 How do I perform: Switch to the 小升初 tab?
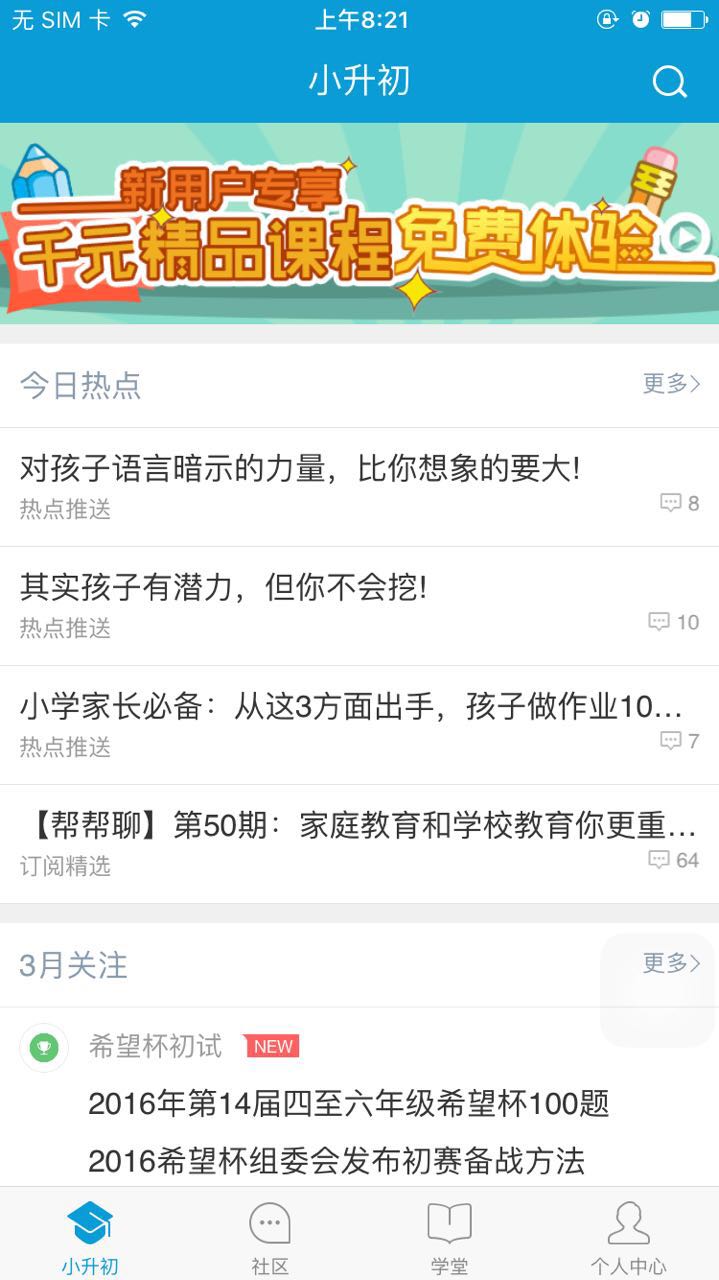click(x=90, y=1236)
